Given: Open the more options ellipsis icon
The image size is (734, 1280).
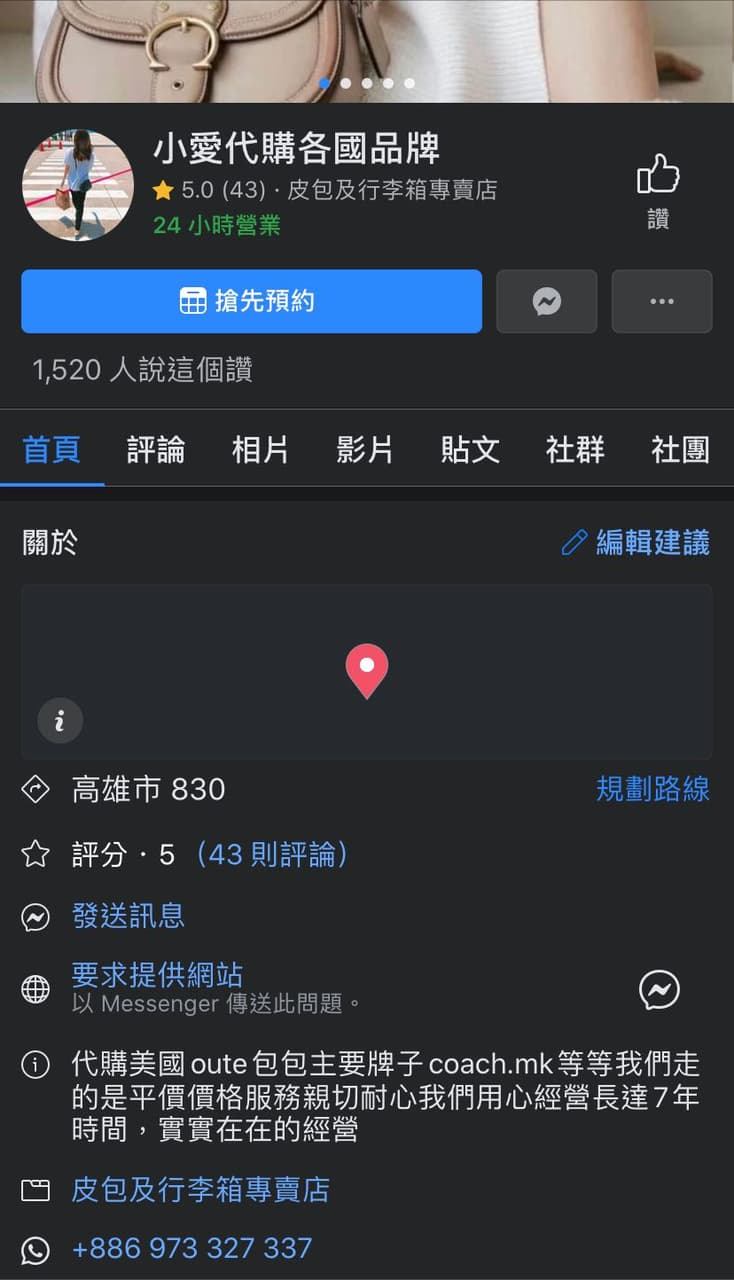Looking at the screenshot, I should pos(661,301).
